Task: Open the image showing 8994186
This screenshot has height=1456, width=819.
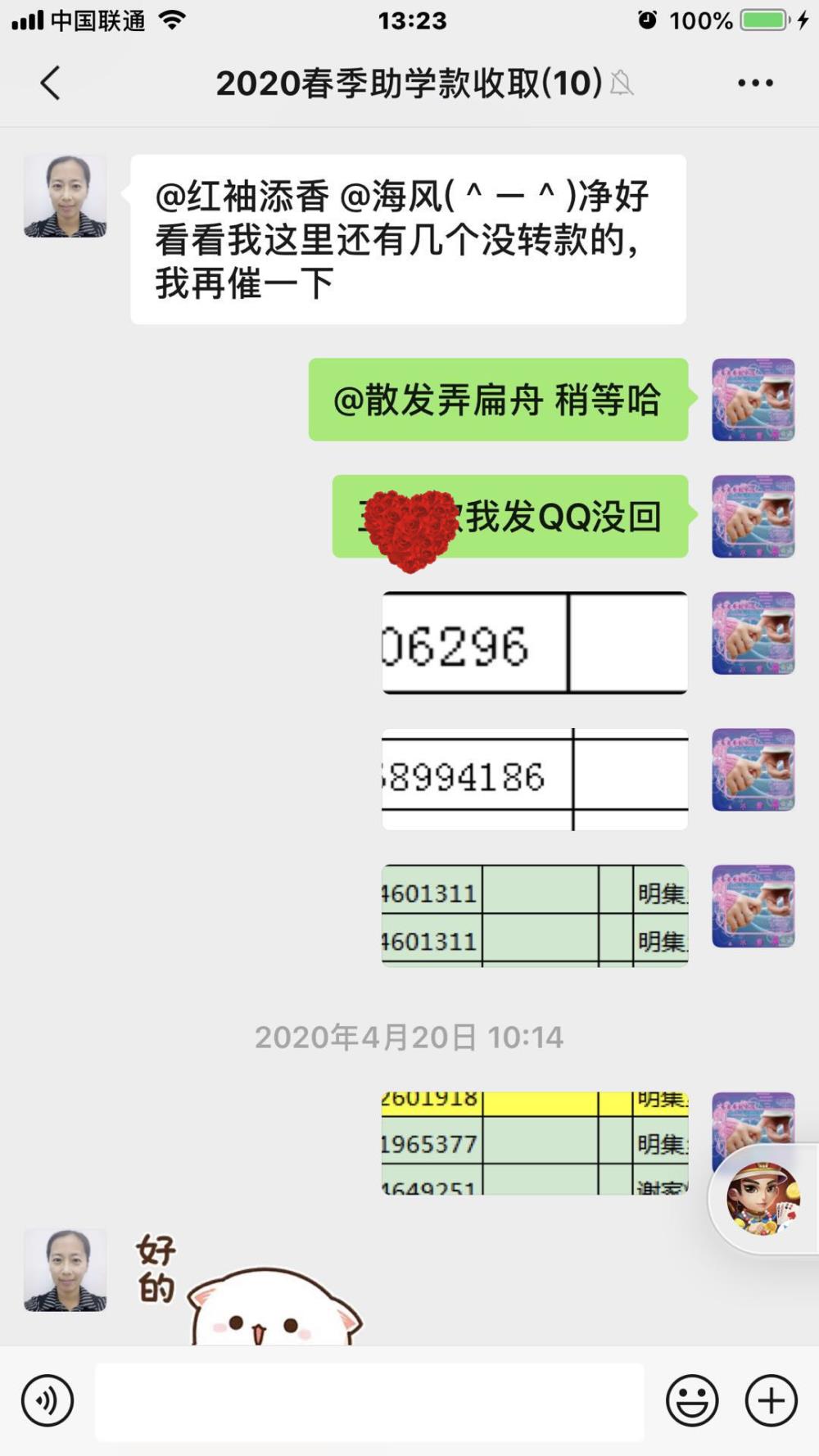Action: (x=535, y=779)
